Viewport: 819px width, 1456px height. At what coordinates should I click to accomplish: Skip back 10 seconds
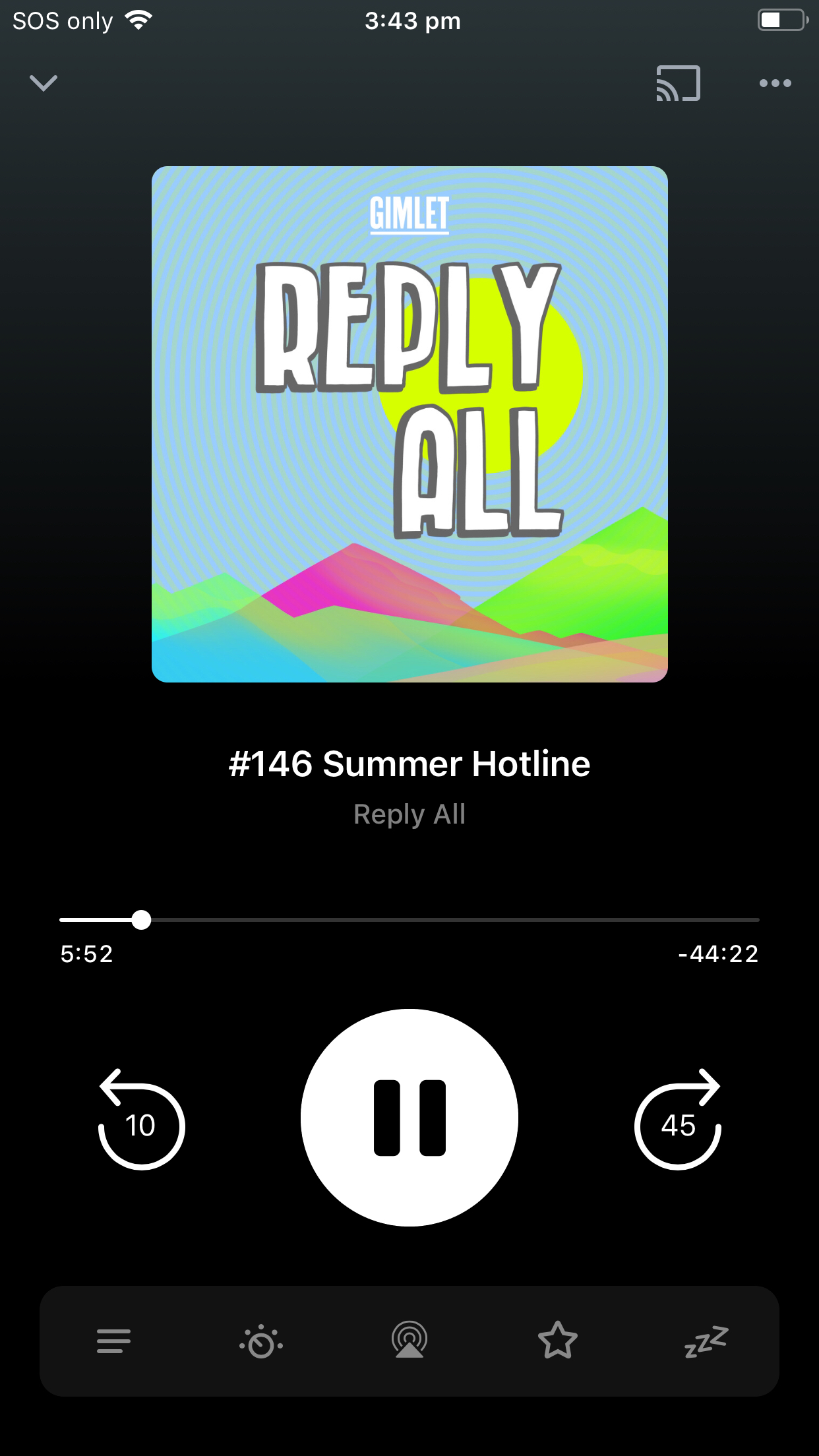[141, 1121]
